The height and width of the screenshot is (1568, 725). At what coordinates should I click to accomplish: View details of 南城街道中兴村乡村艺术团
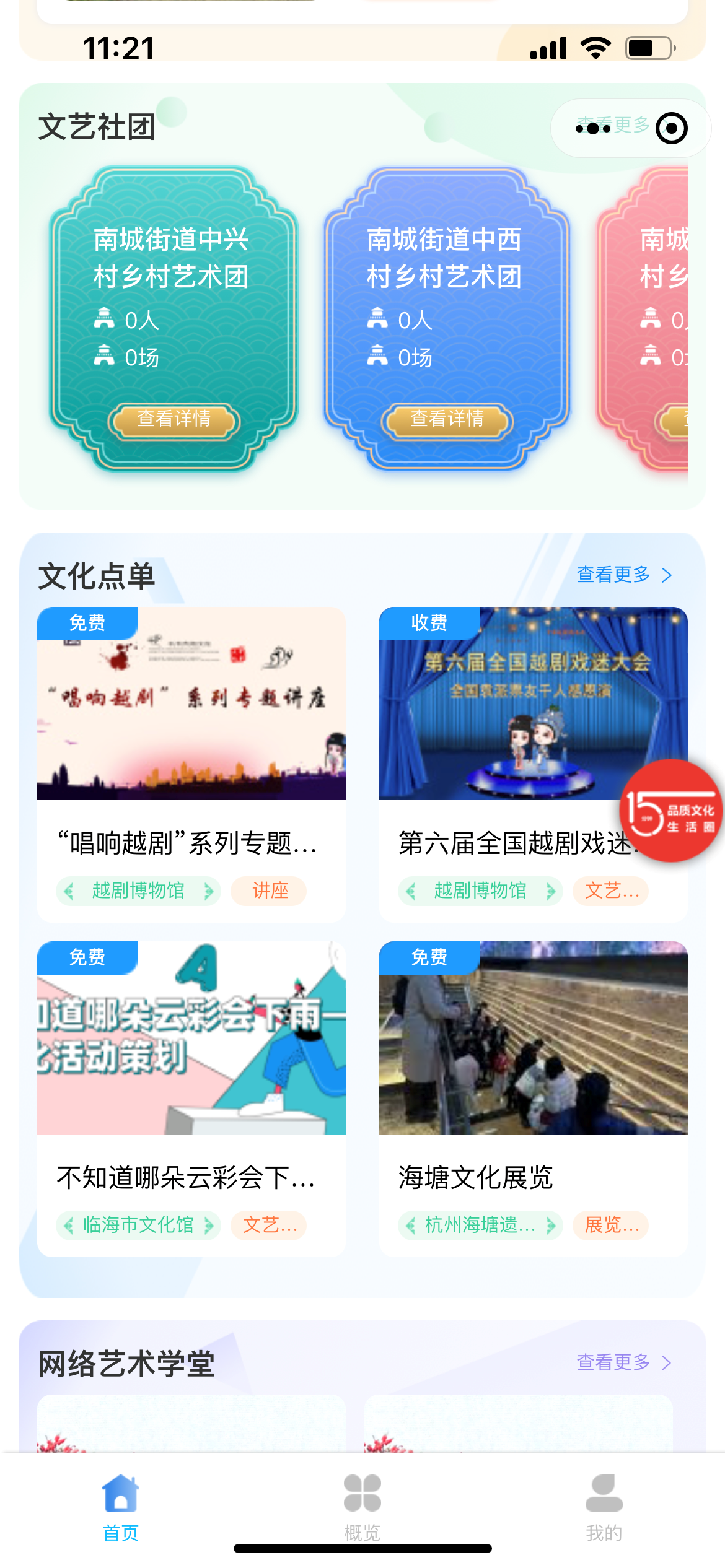[174, 419]
